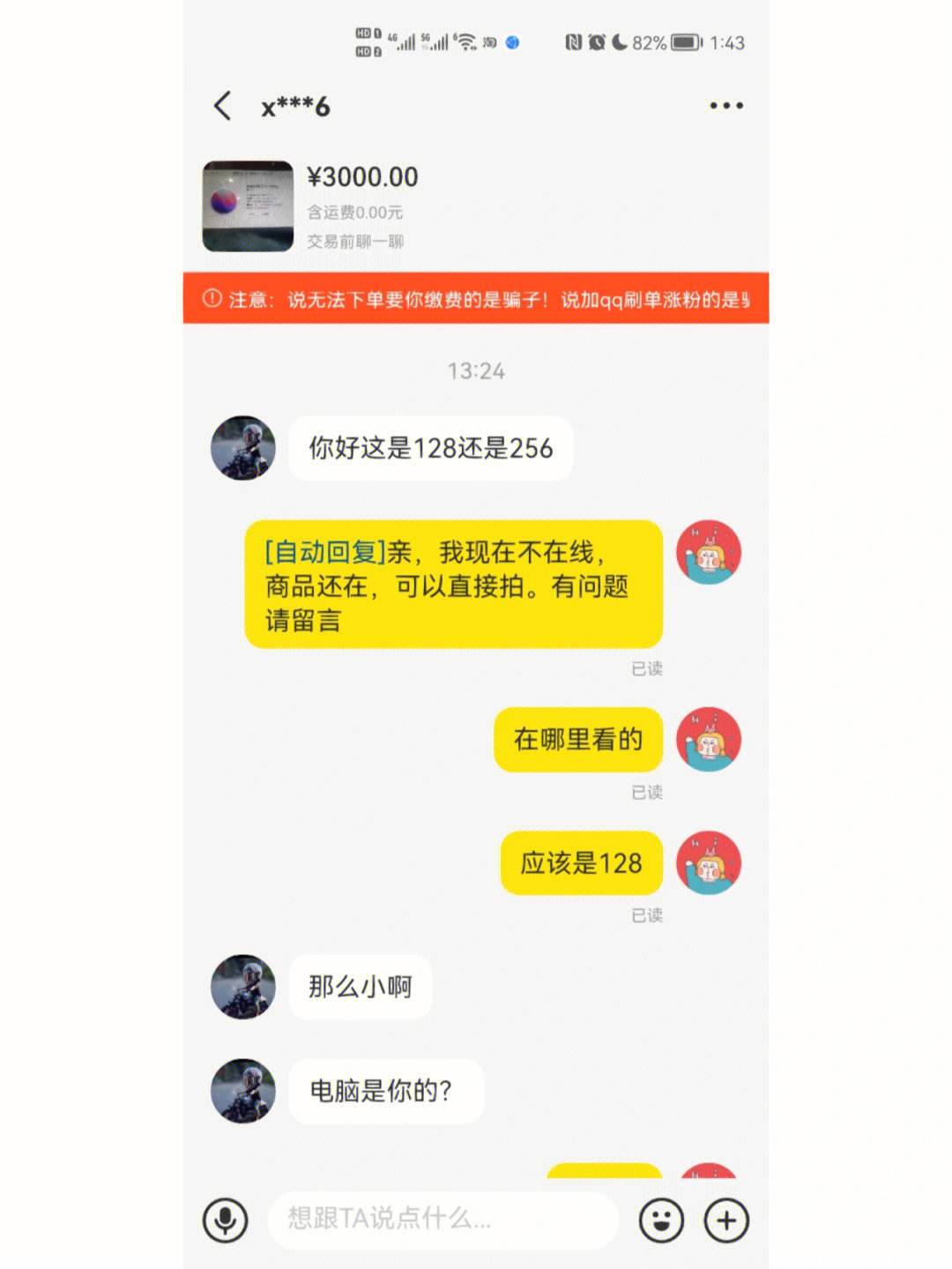This screenshot has width=952, height=1269.
Task: Open the buyer's avatar beside 你好这是128还是256
Action: point(243,448)
